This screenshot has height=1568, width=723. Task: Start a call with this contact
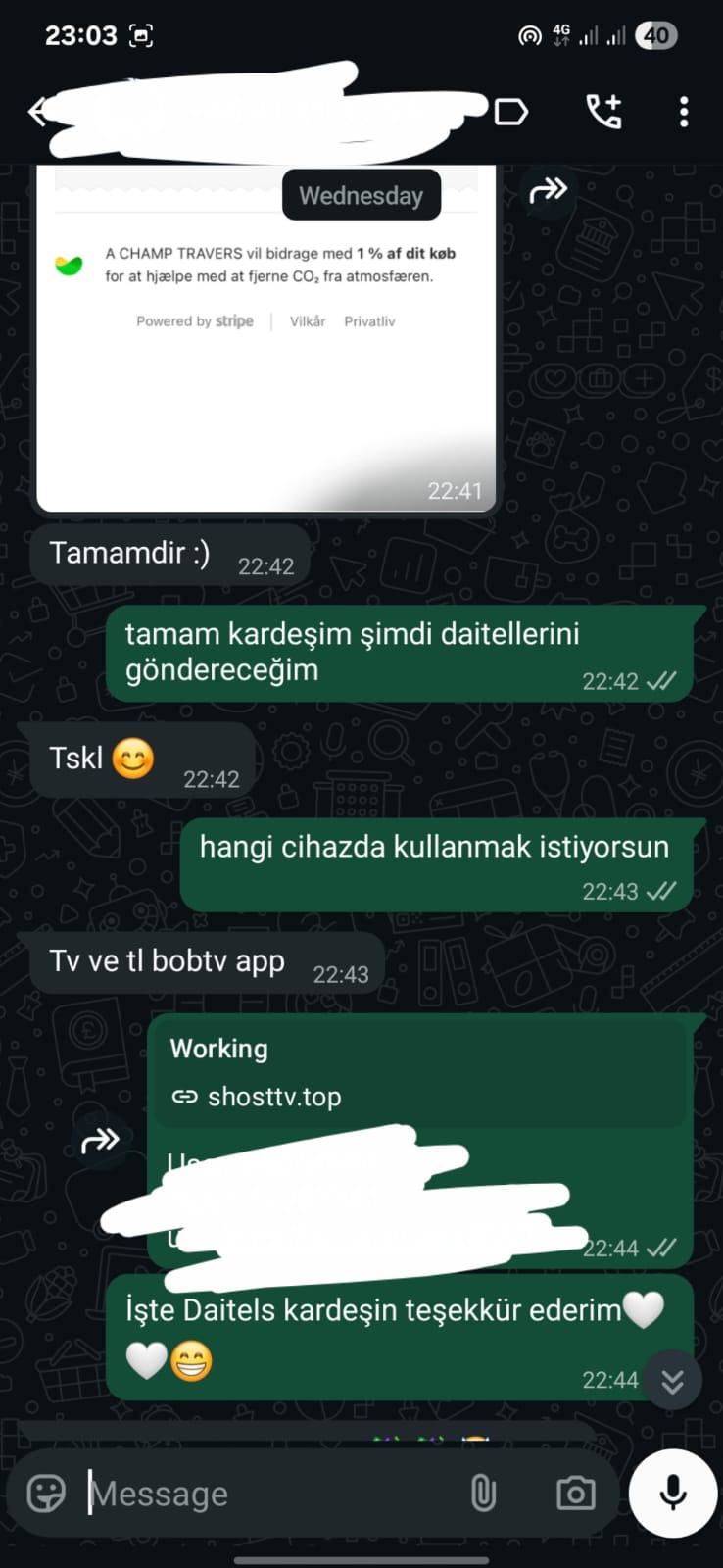[x=603, y=112]
